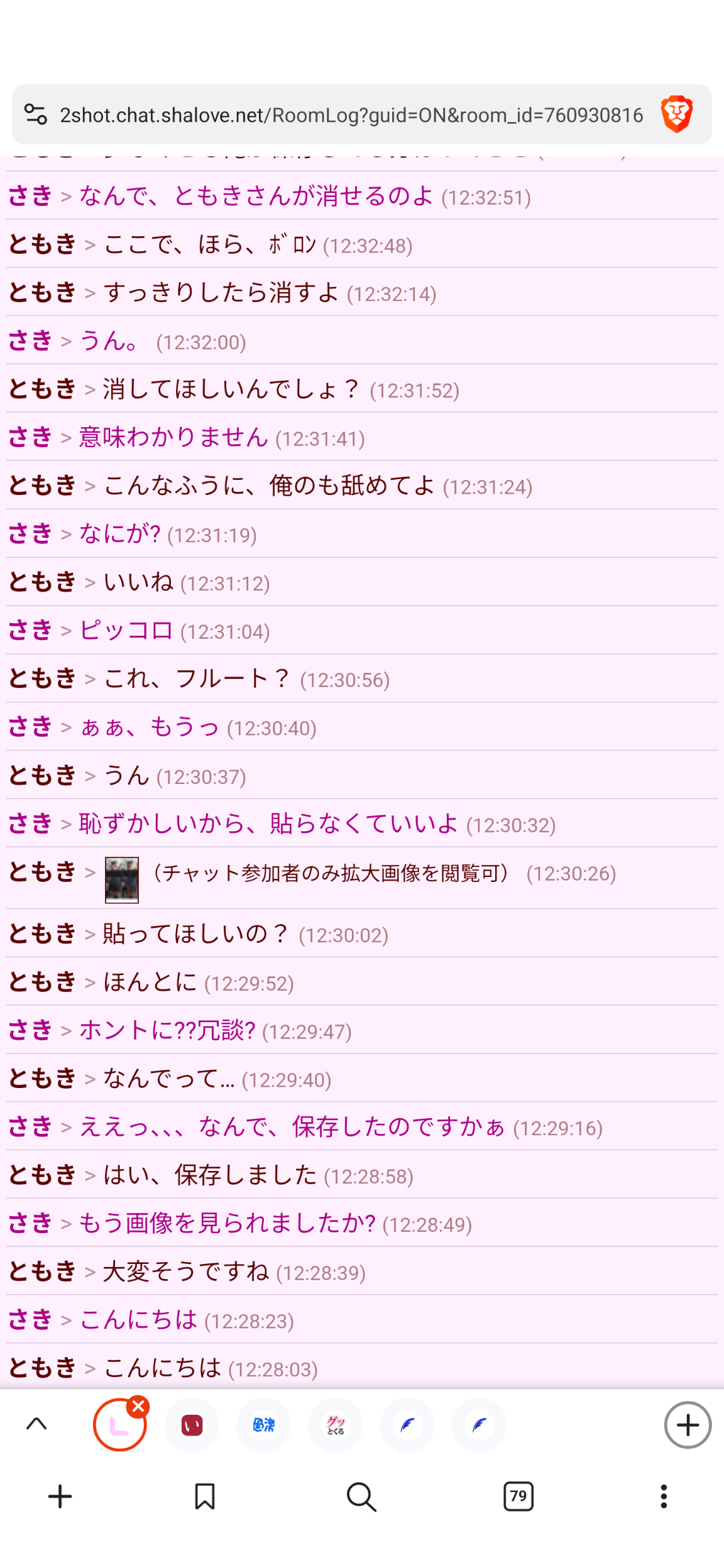Switch to the pink グッ icon tab
Viewport: 724px width, 1568px height.
tap(336, 1425)
